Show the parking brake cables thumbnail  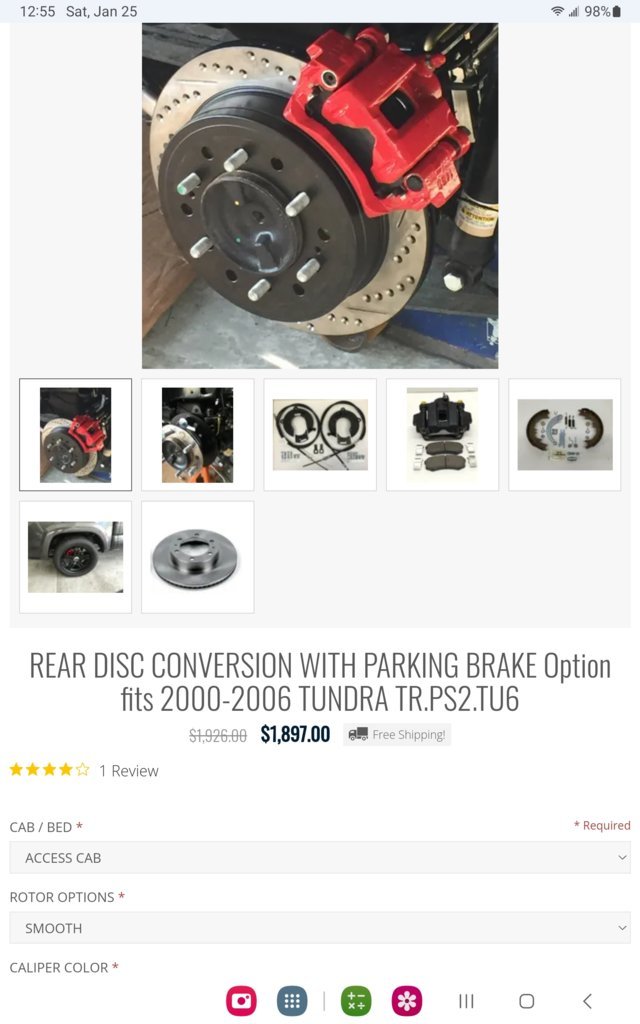(x=320, y=434)
